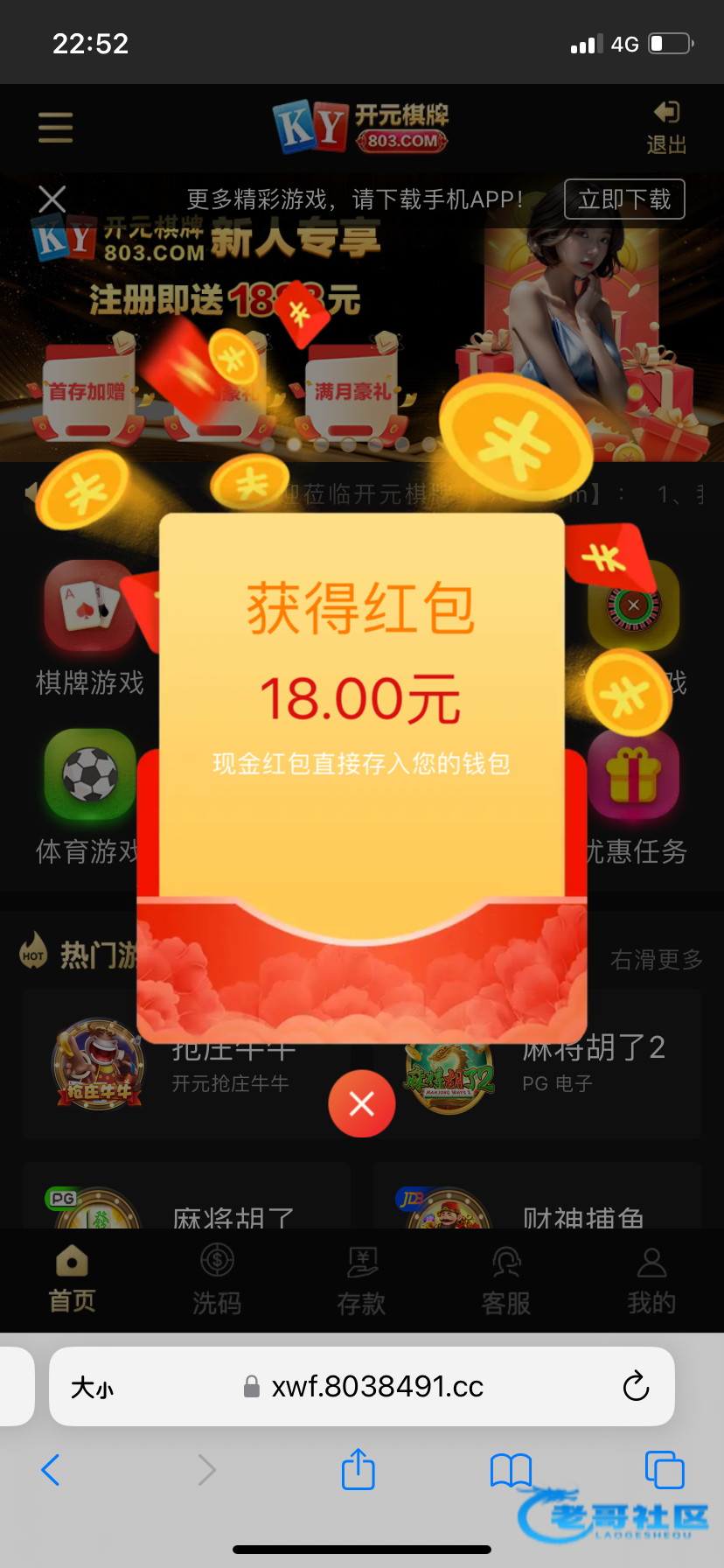Tap the Safari address bar URL

click(x=376, y=1387)
